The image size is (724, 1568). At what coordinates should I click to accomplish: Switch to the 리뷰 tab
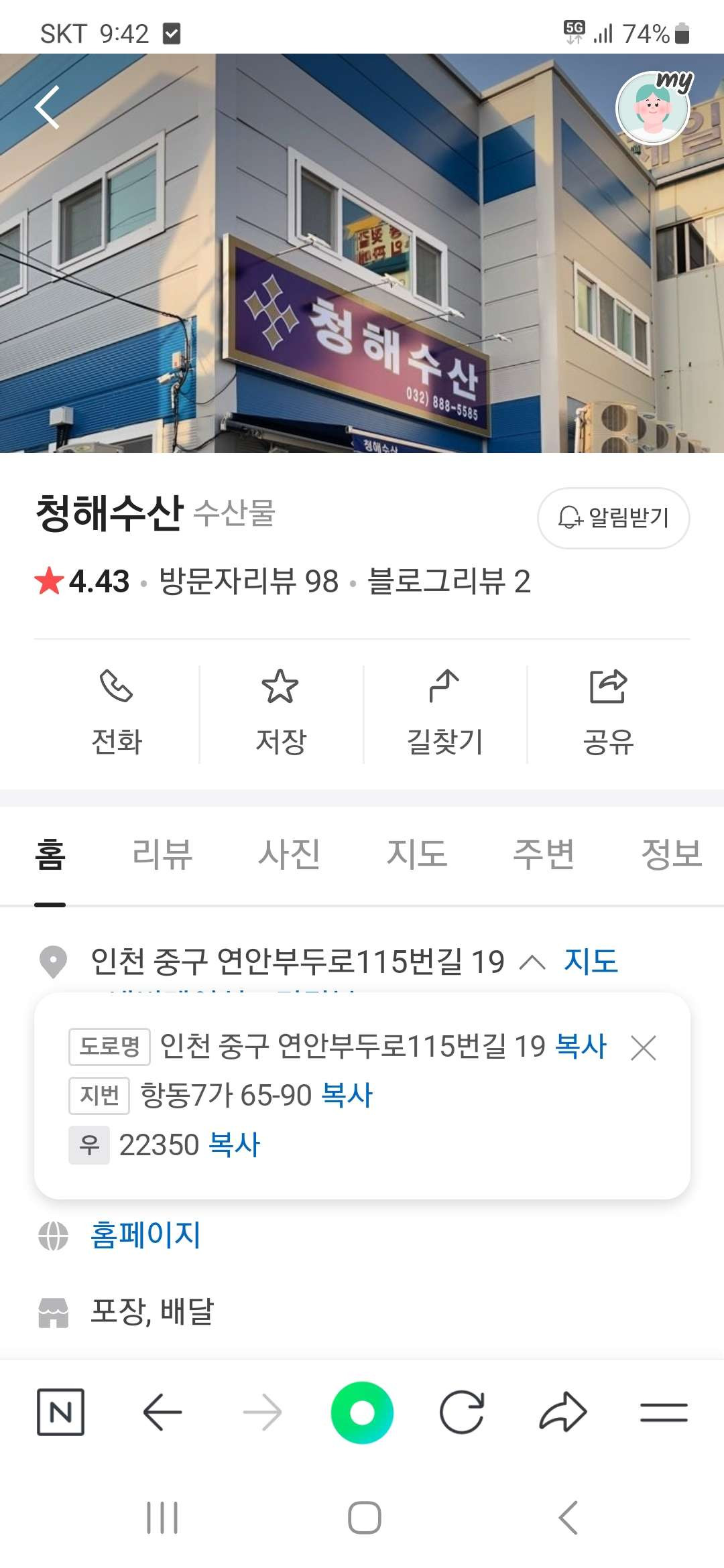(x=162, y=854)
